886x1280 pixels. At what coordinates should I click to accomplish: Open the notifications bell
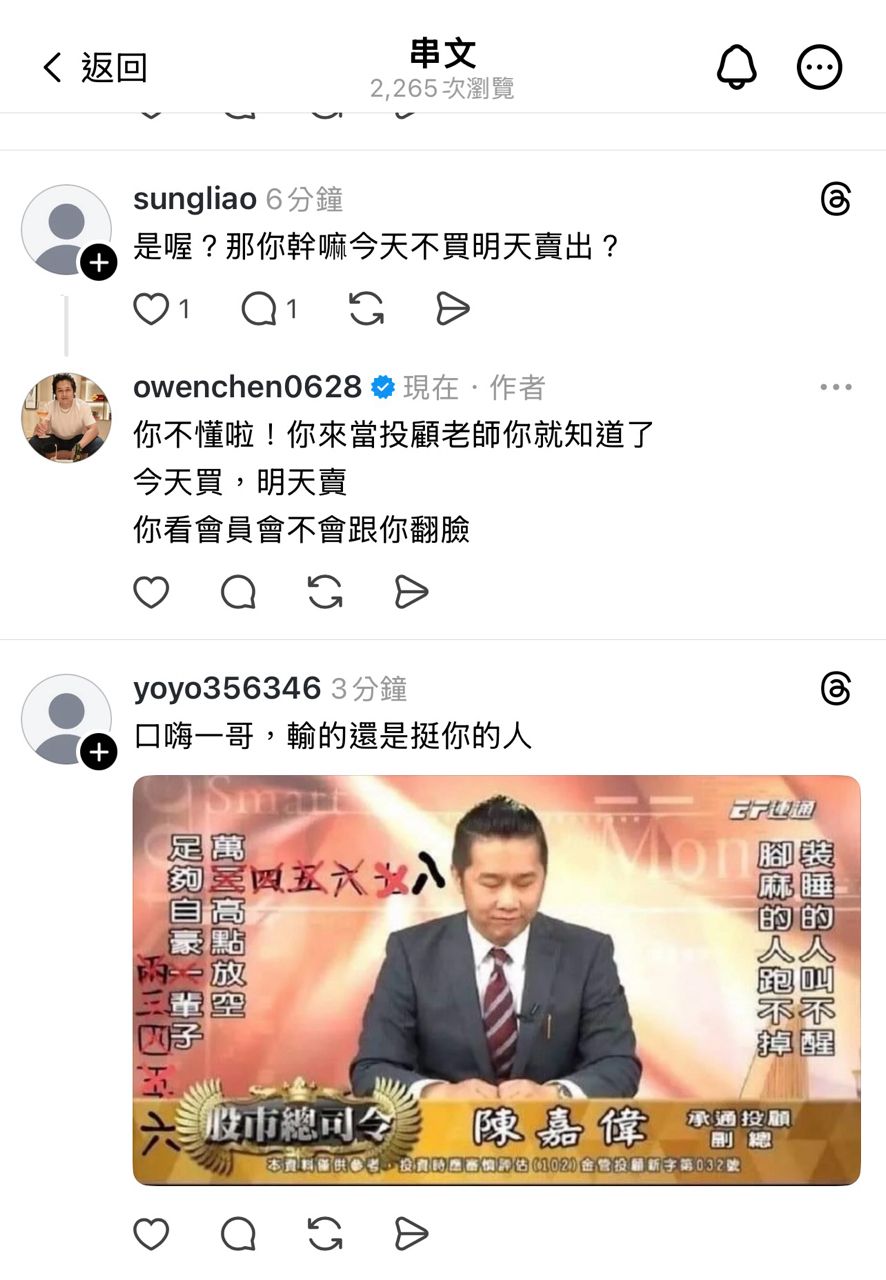pos(737,68)
